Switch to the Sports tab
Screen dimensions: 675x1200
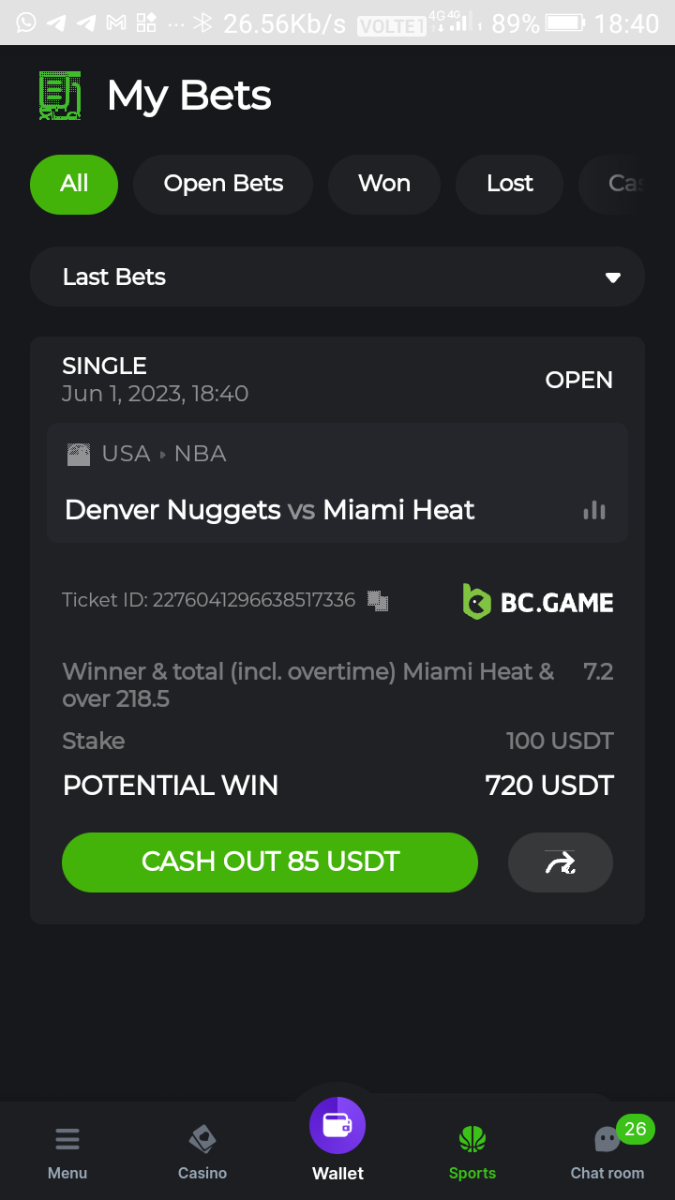click(472, 1152)
